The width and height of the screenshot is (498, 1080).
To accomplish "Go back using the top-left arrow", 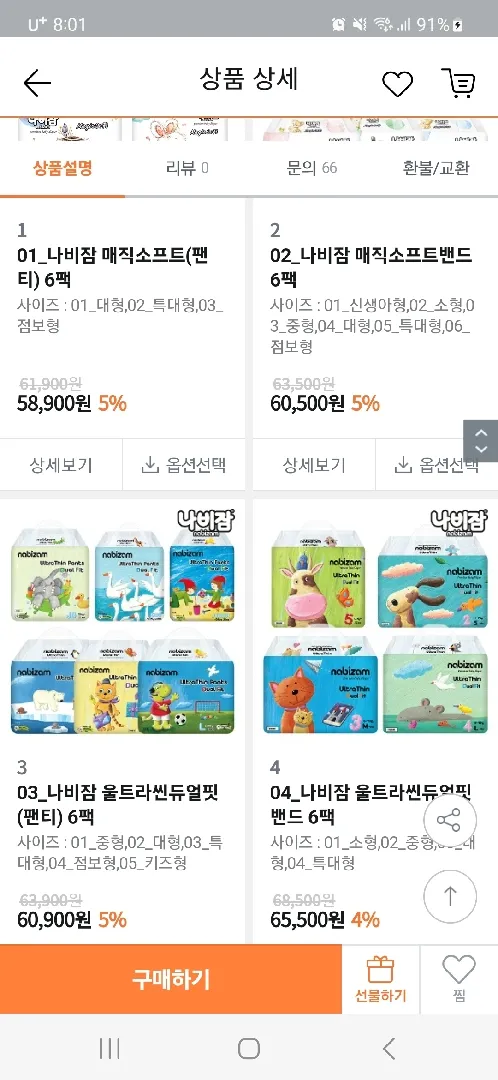I will click(37, 83).
